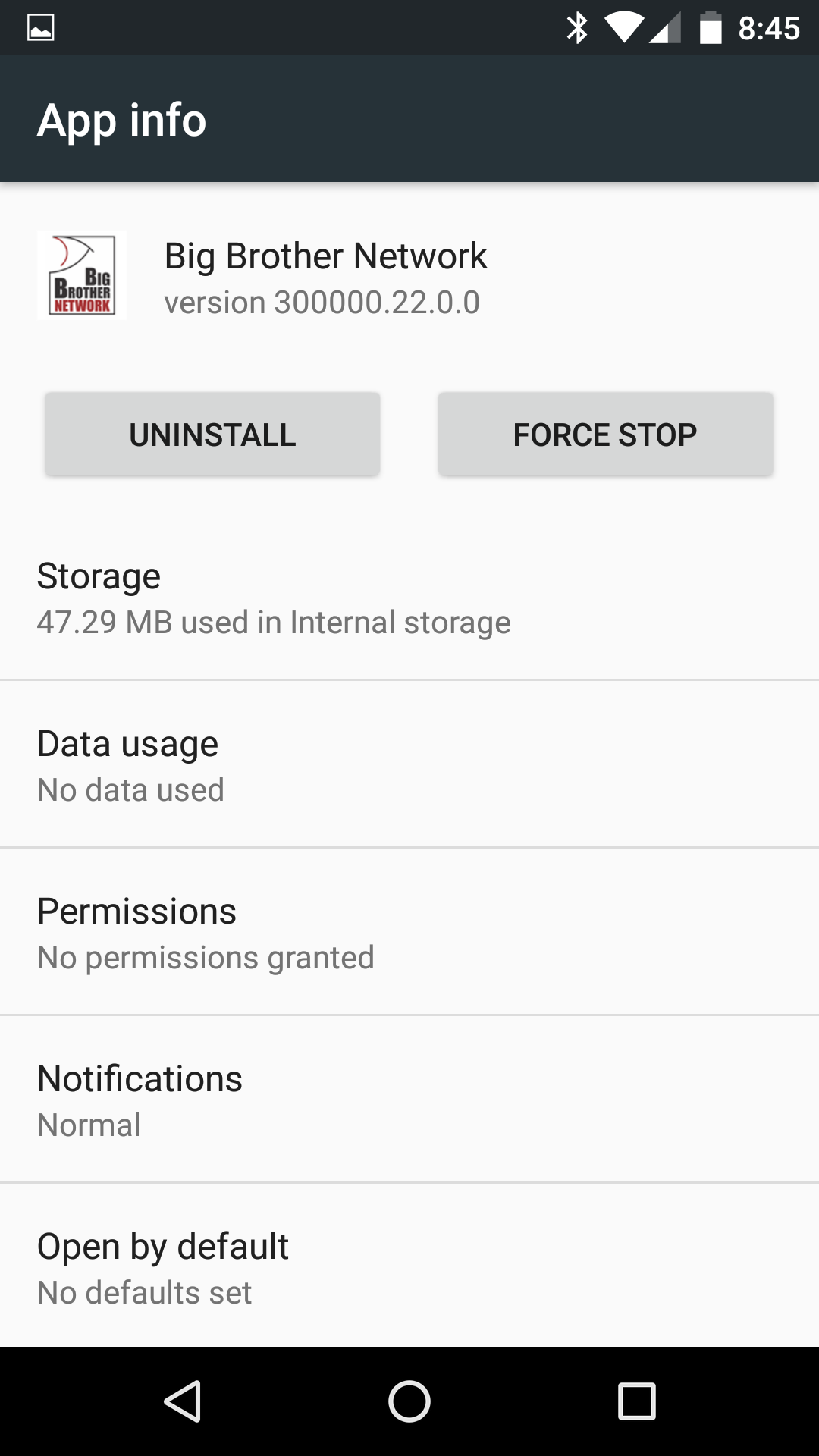
Task: Open the Open by default settings
Action: click(409, 1266)
